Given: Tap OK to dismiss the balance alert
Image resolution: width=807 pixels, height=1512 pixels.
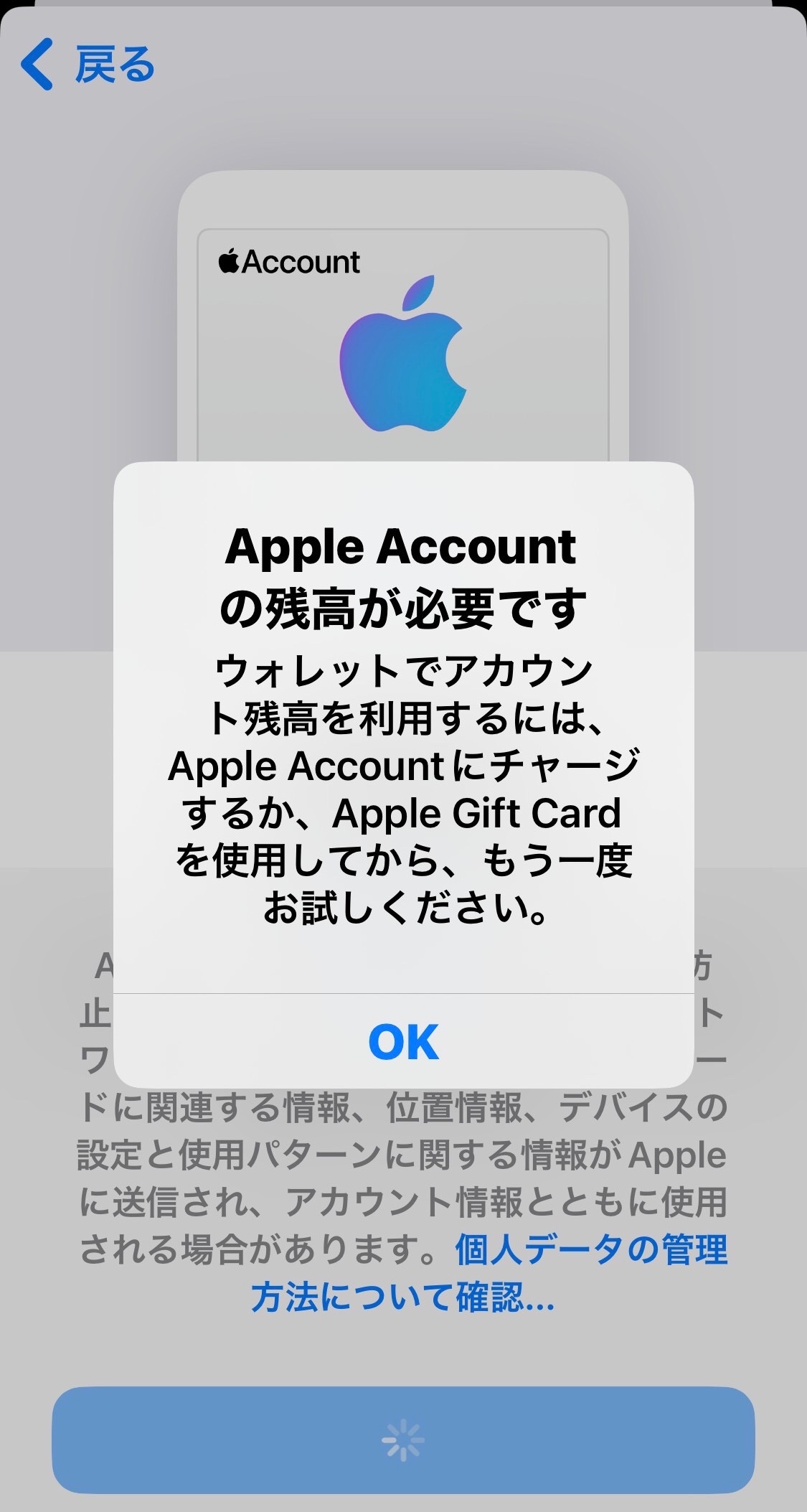Looking at the screenshot, I should click(403, 1042).
